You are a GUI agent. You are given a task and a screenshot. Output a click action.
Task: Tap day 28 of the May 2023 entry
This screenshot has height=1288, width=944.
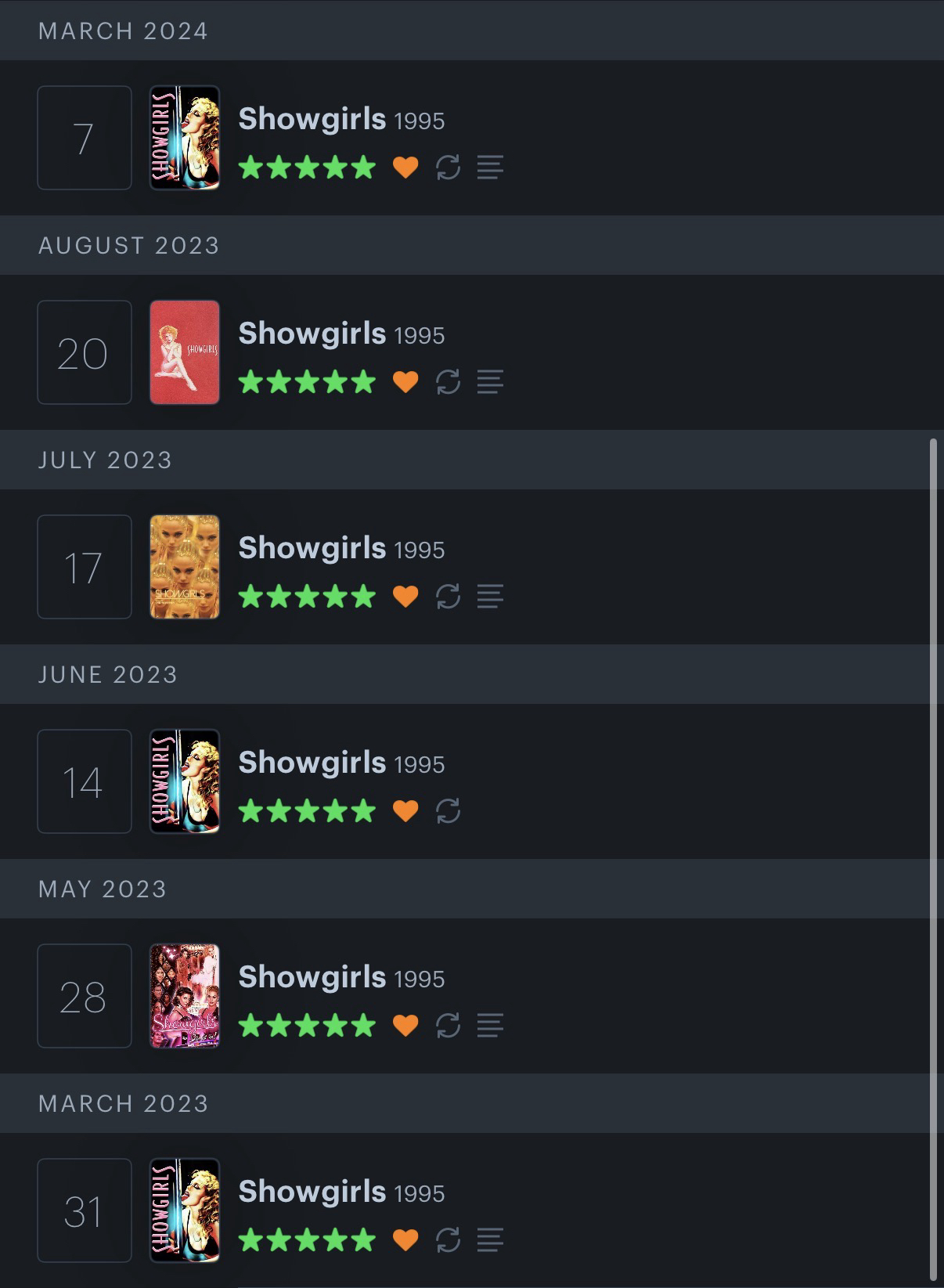click(x=85, y=996)
